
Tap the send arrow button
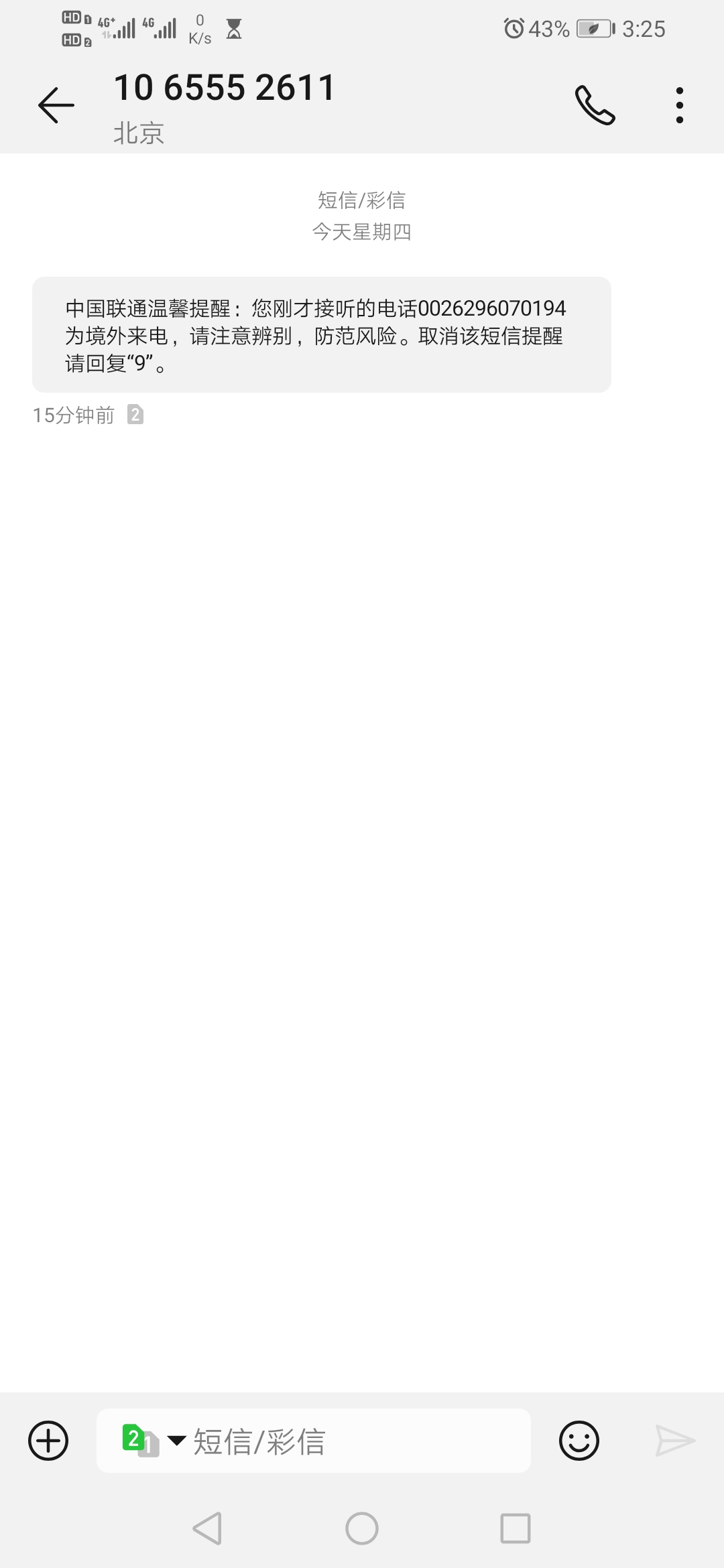coord(674,1441)
